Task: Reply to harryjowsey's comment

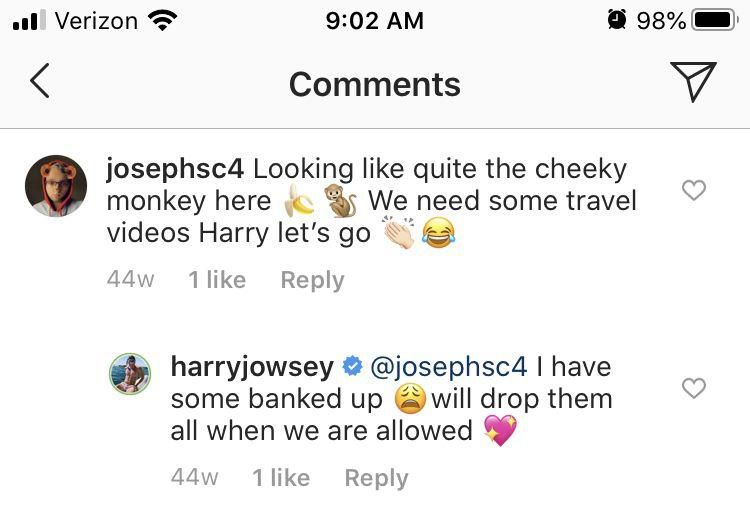Action: coord(376,478)
